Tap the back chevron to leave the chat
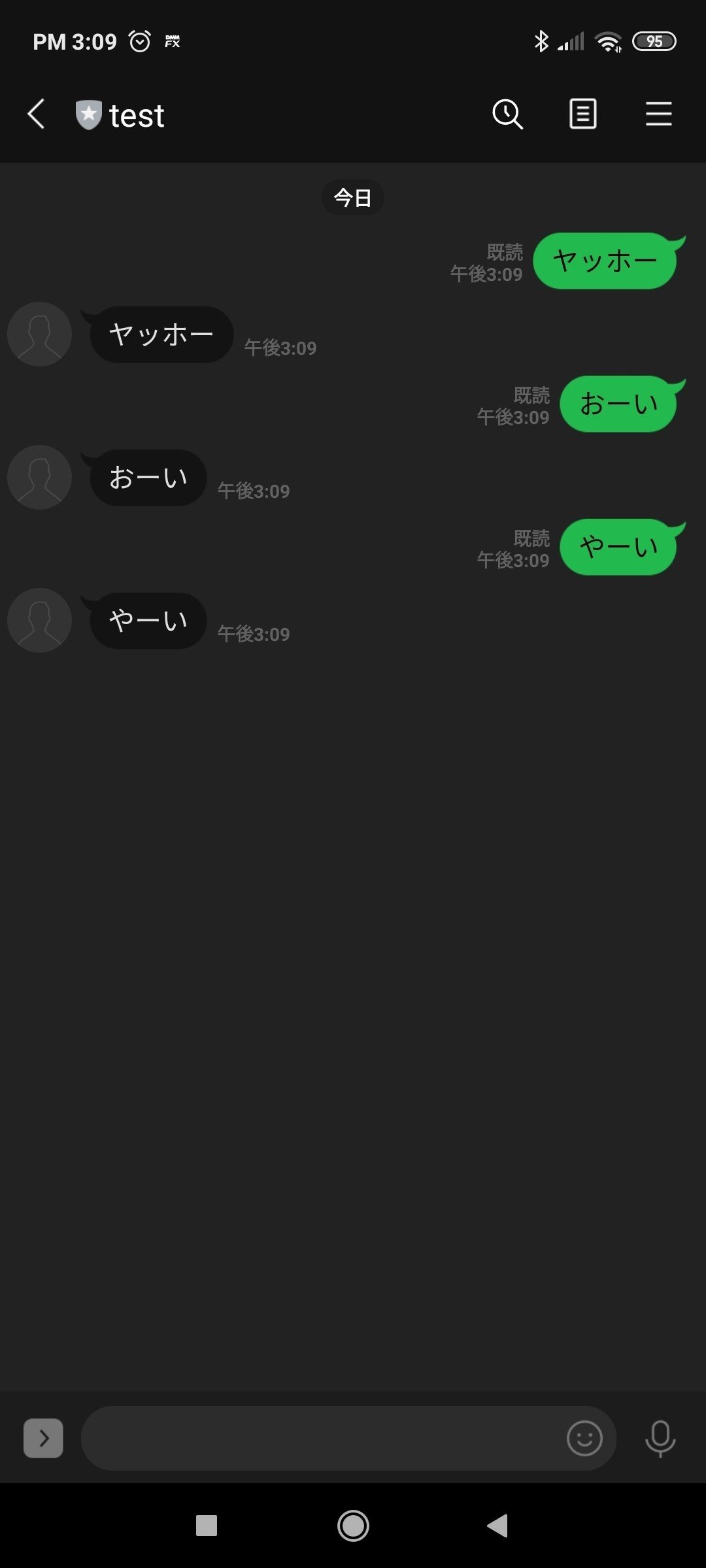The height and width of the screenshot is (1568, 706). (35, 113)
